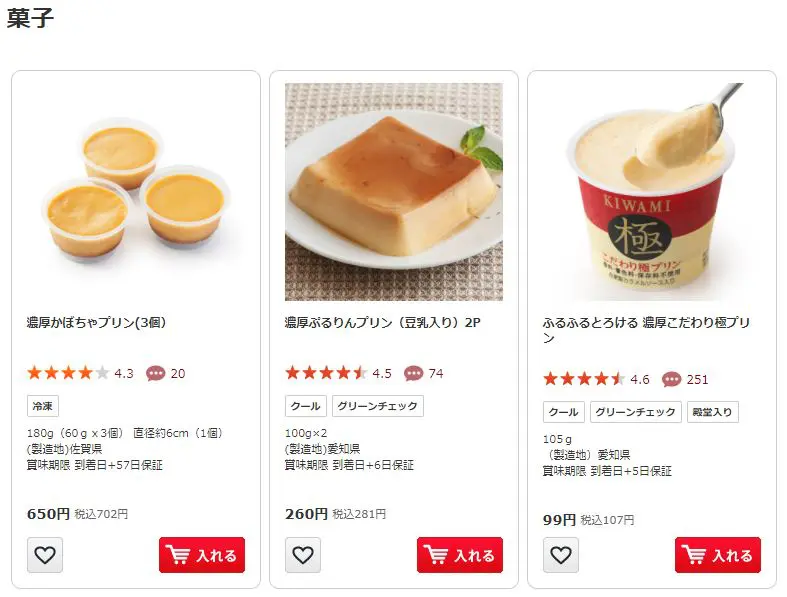Screen dimensions: 787x597
Task: Favorite 濃厚かぼちゃプリン with the heart icon
Action: pyautogui.click(x=45, y=555)
